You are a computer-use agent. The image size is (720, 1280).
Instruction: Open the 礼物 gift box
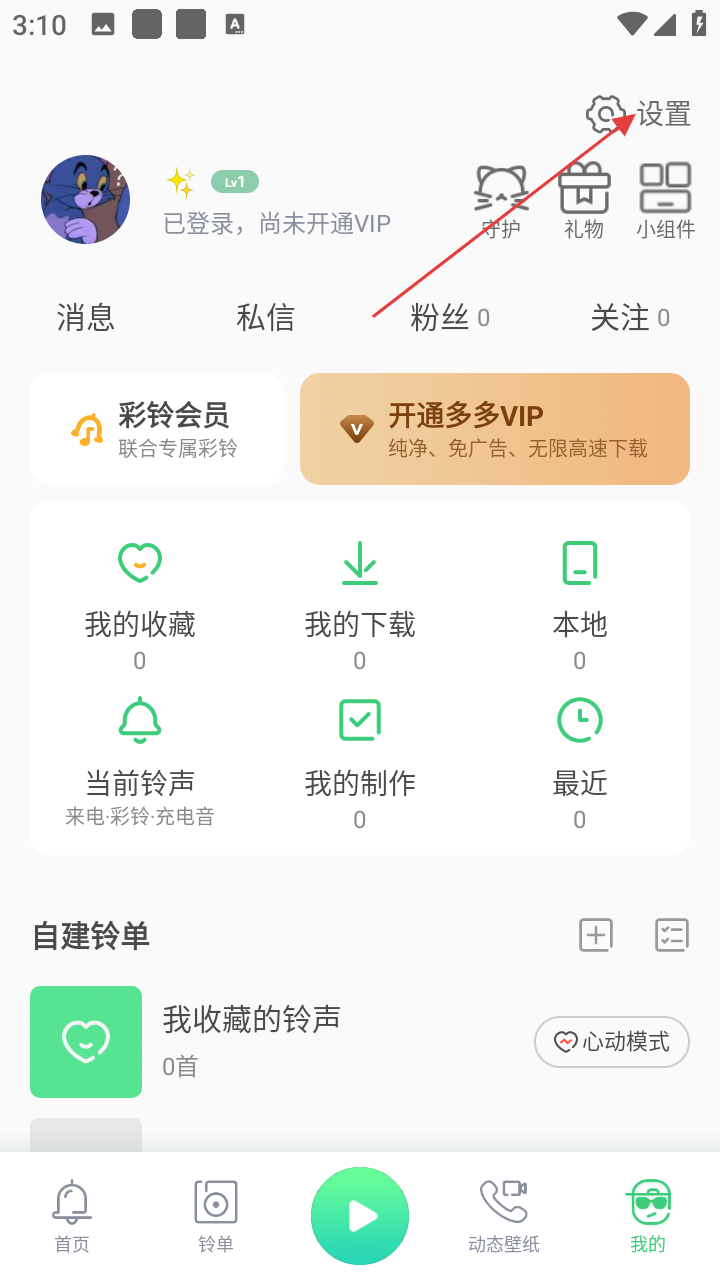pyautogui.click(x=584, y=200)
